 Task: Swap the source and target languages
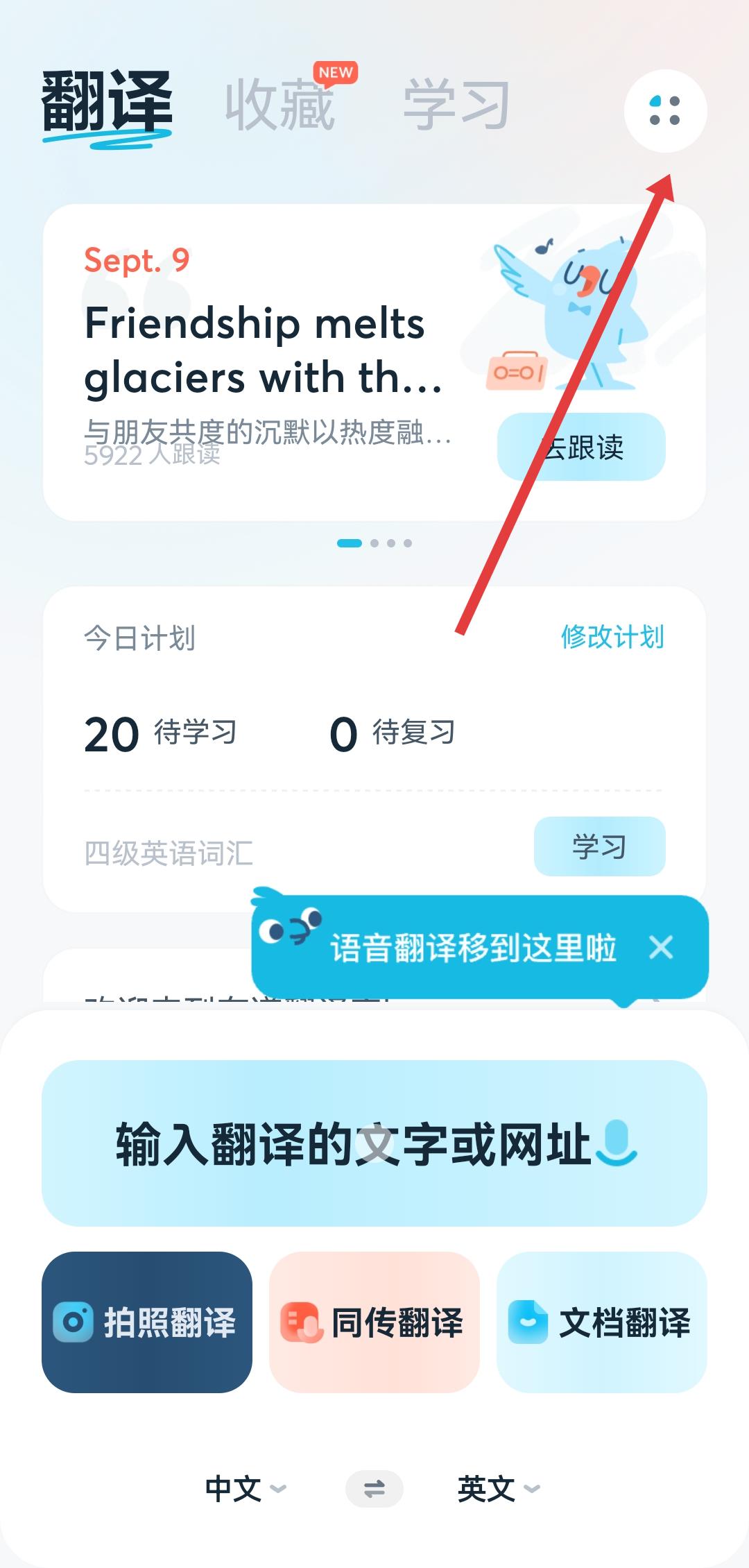click(374, 1488)
